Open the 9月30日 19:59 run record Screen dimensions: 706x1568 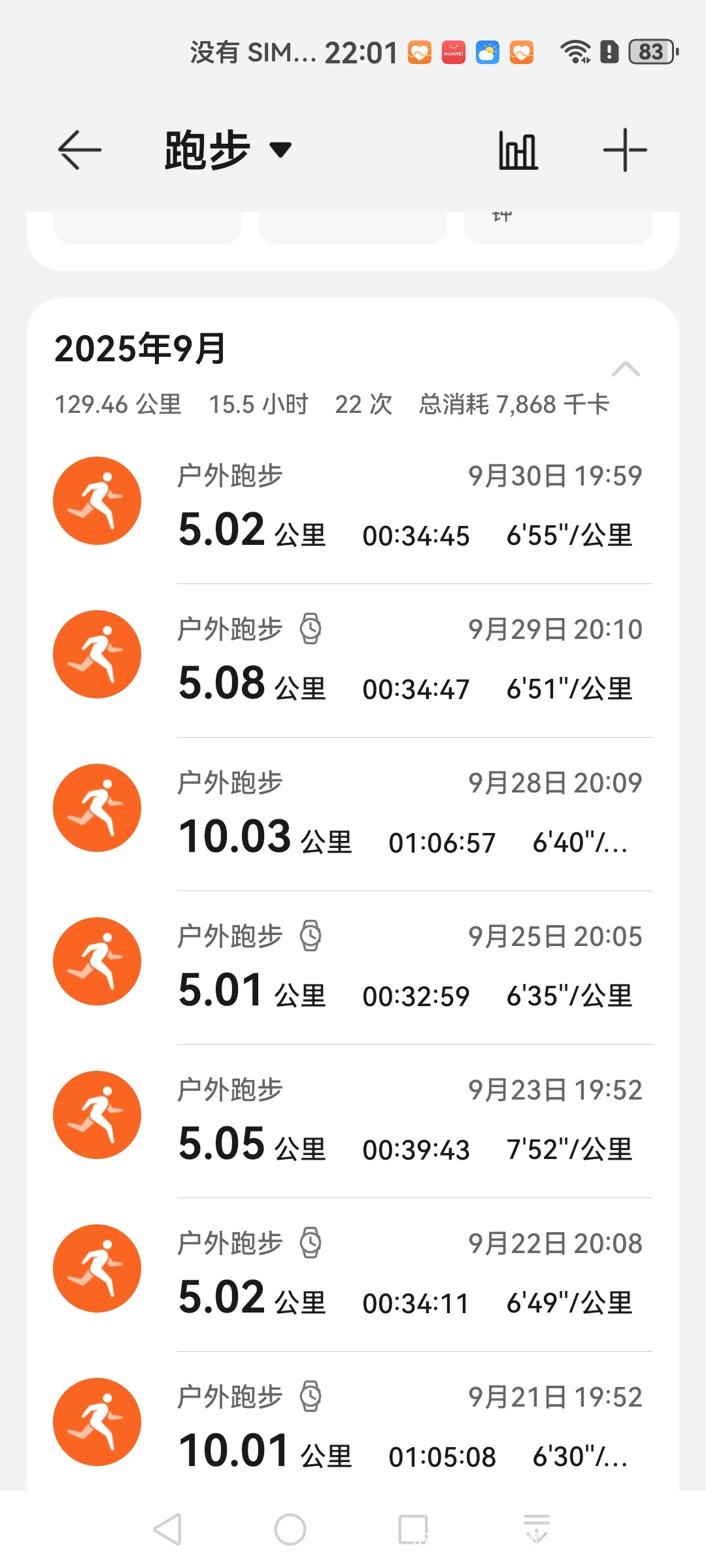[353, 507]
